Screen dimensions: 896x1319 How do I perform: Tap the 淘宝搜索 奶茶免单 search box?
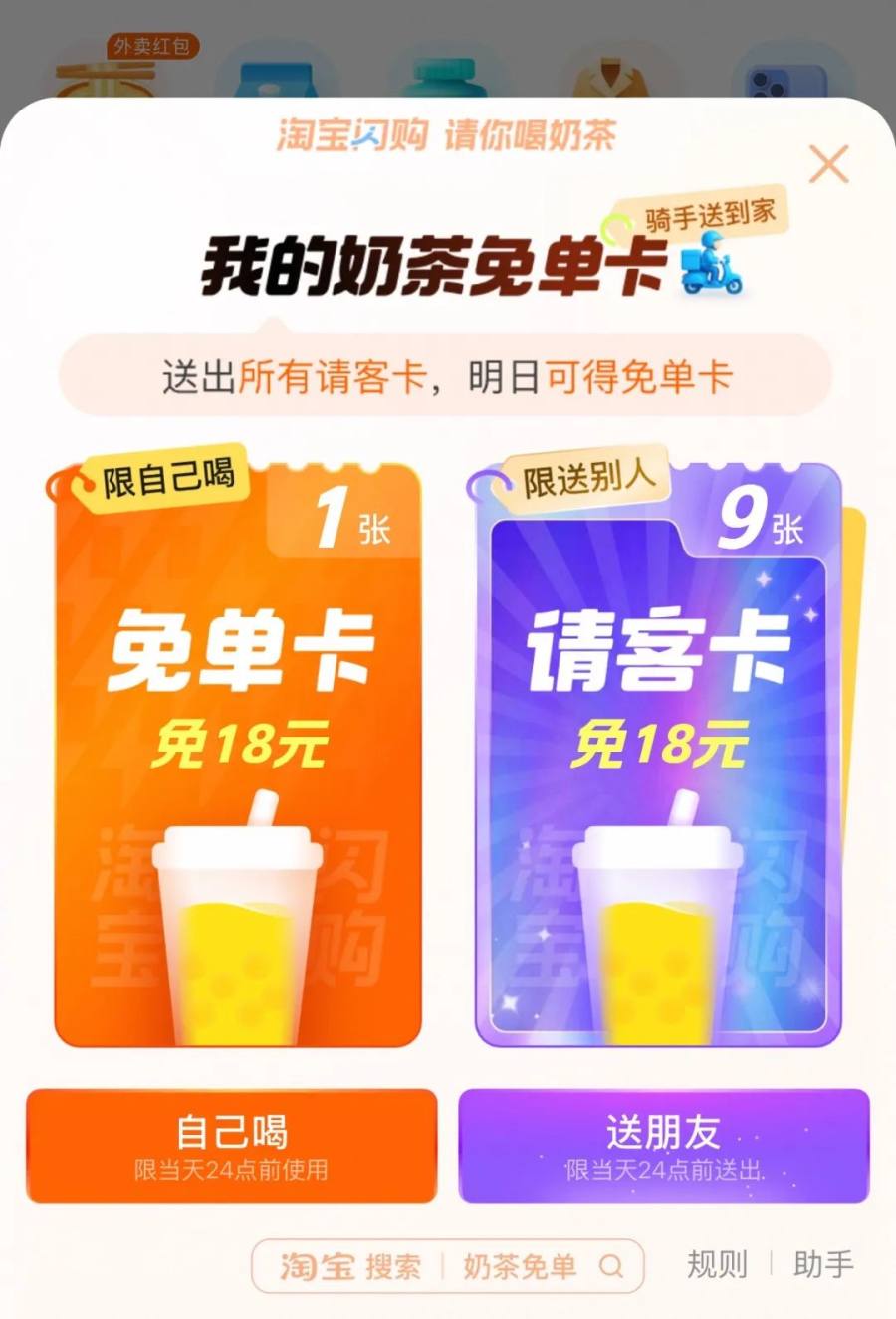click(x=448, y=1266)
